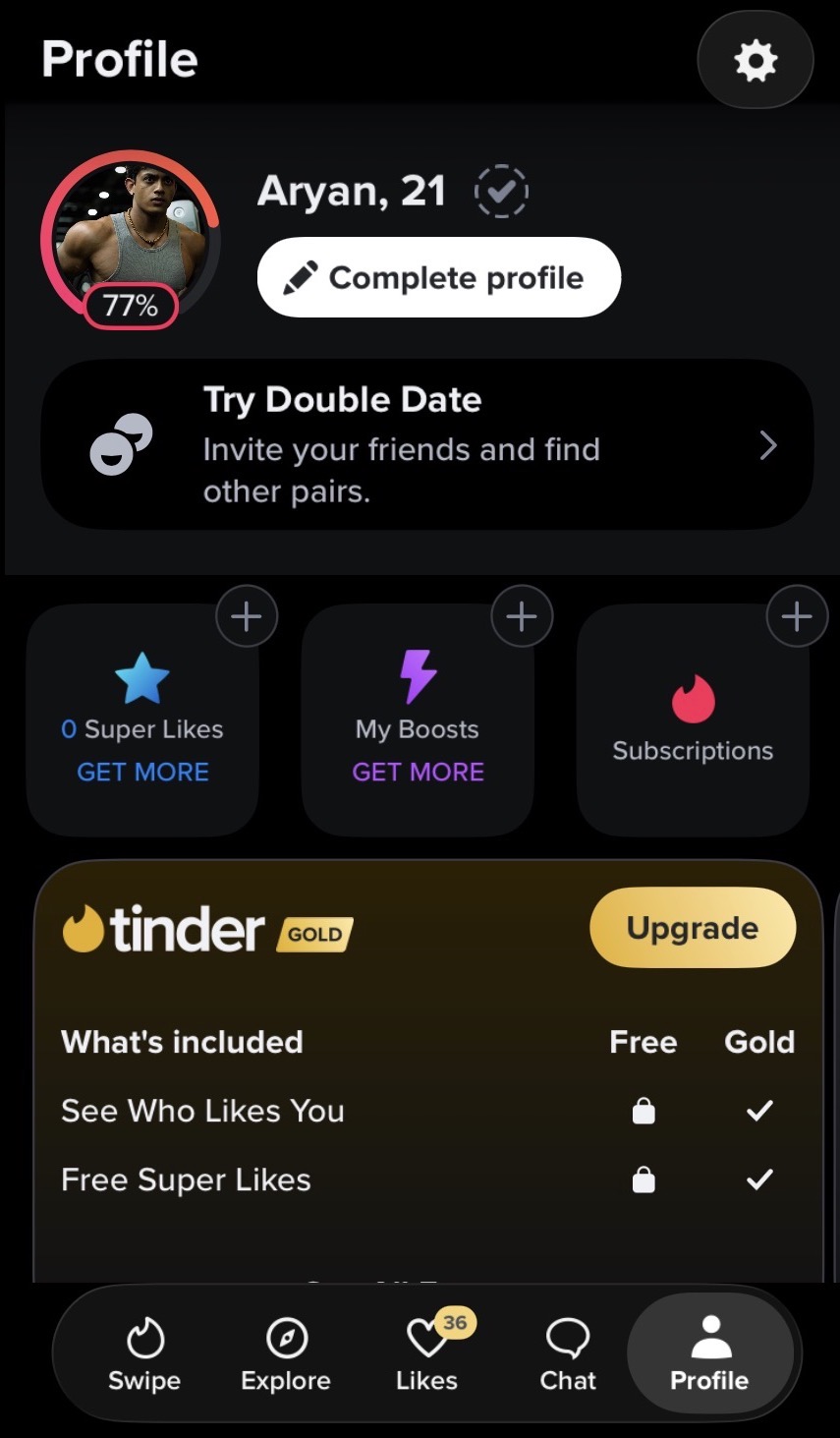Upgrade to Tinder Gold
The height and width of the screenshot is (1438, 840).
coord(692,928)
